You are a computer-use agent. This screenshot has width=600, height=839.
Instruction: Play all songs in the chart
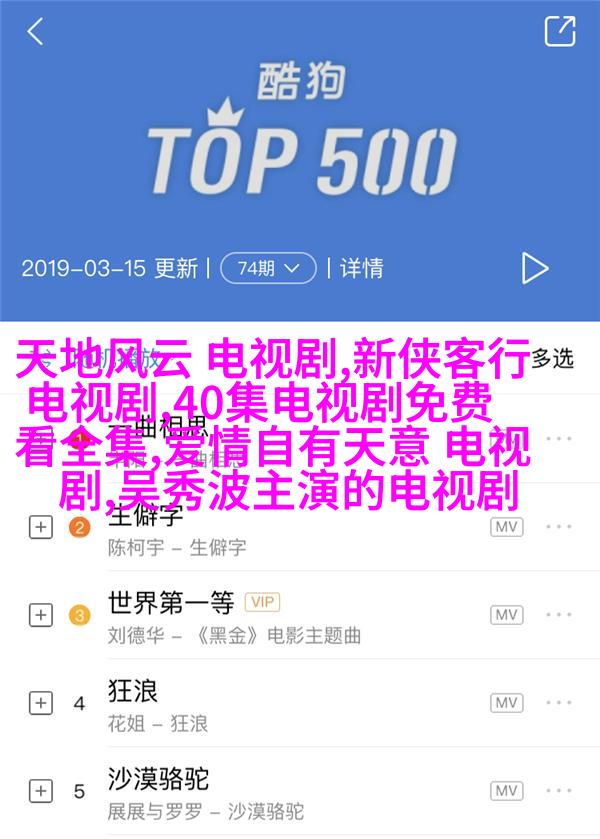coord(535,267)
